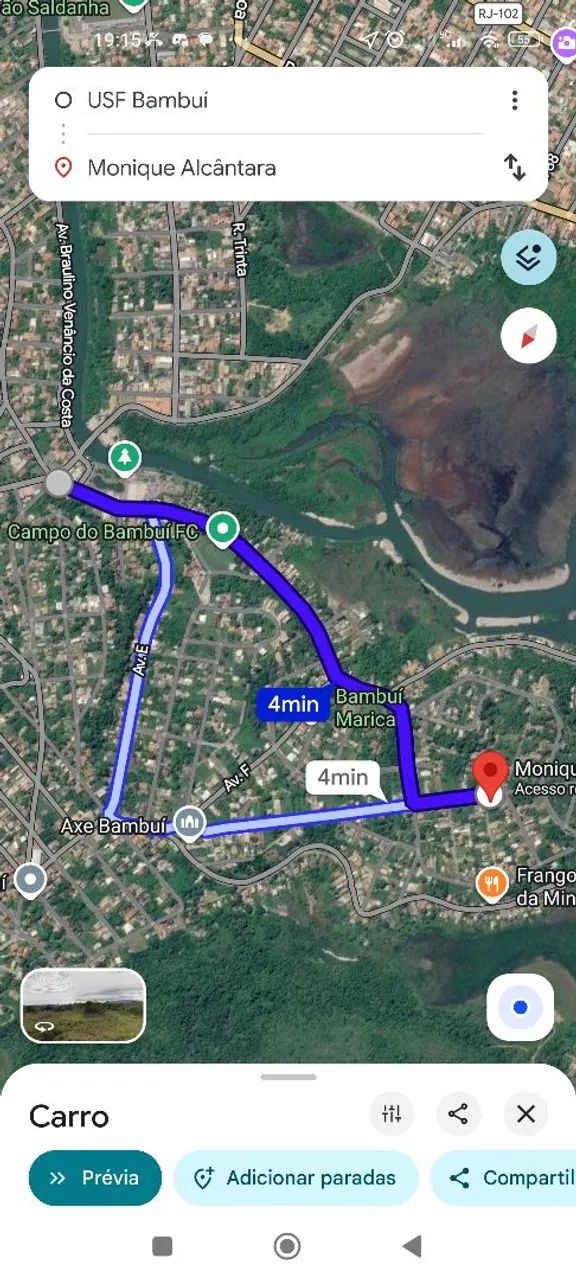The width and height of the screenshot is (576, 1280).
Task: Swap origin and destination
Action: 514,167
